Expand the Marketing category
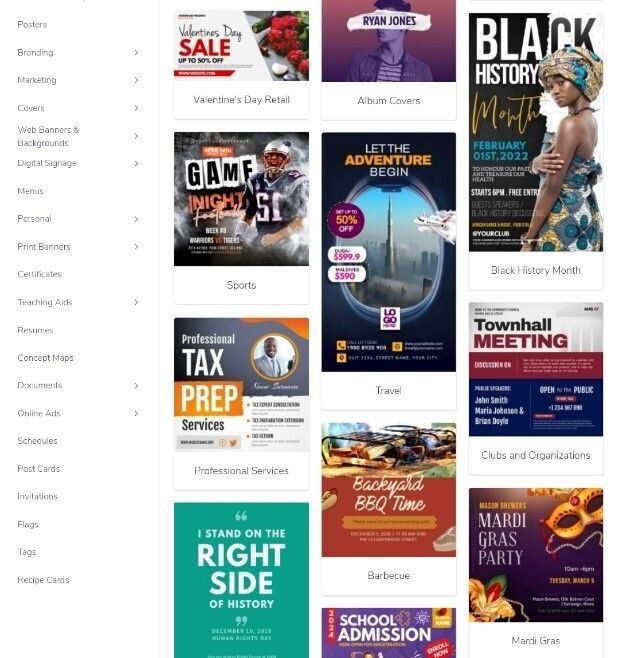 point(136,80)
